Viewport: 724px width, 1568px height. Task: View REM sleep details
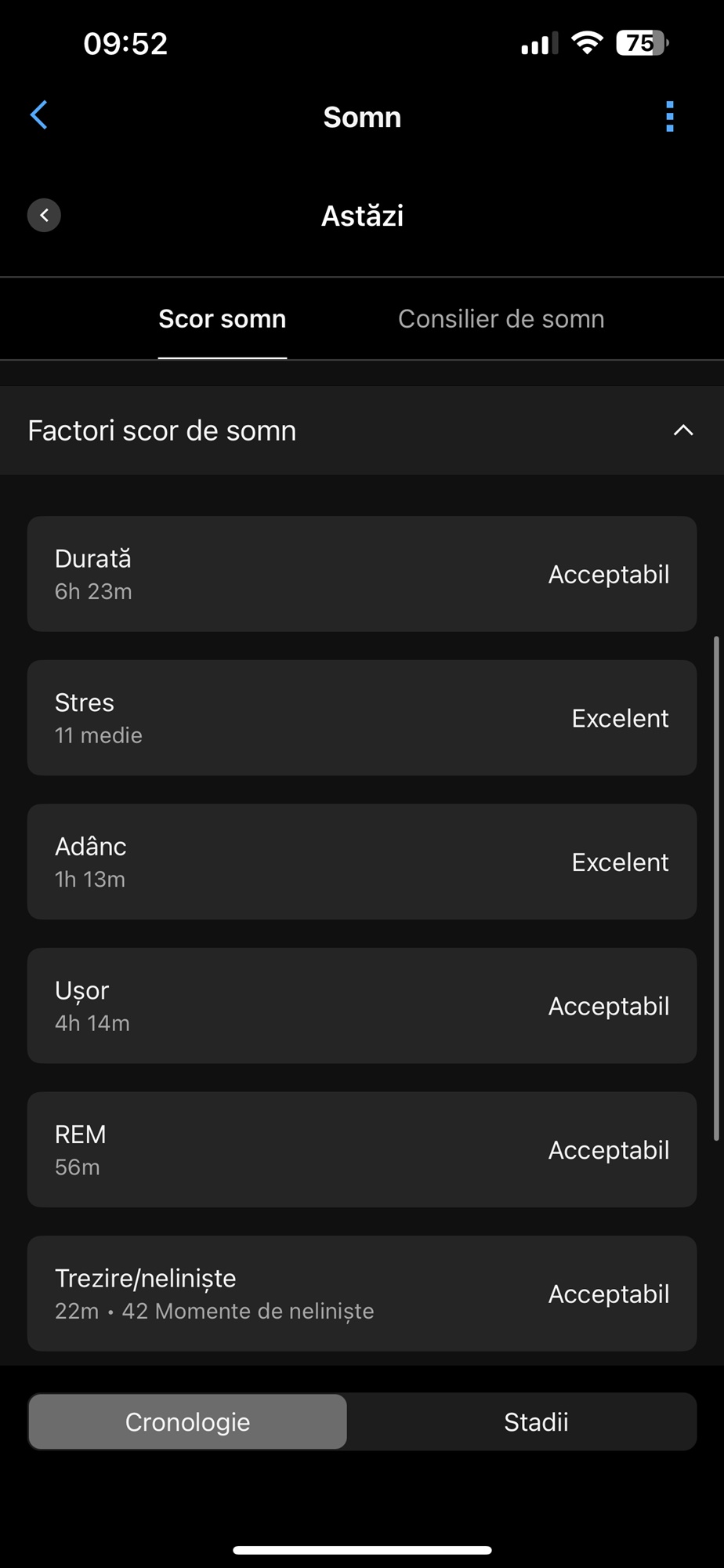click(362, 1149)
